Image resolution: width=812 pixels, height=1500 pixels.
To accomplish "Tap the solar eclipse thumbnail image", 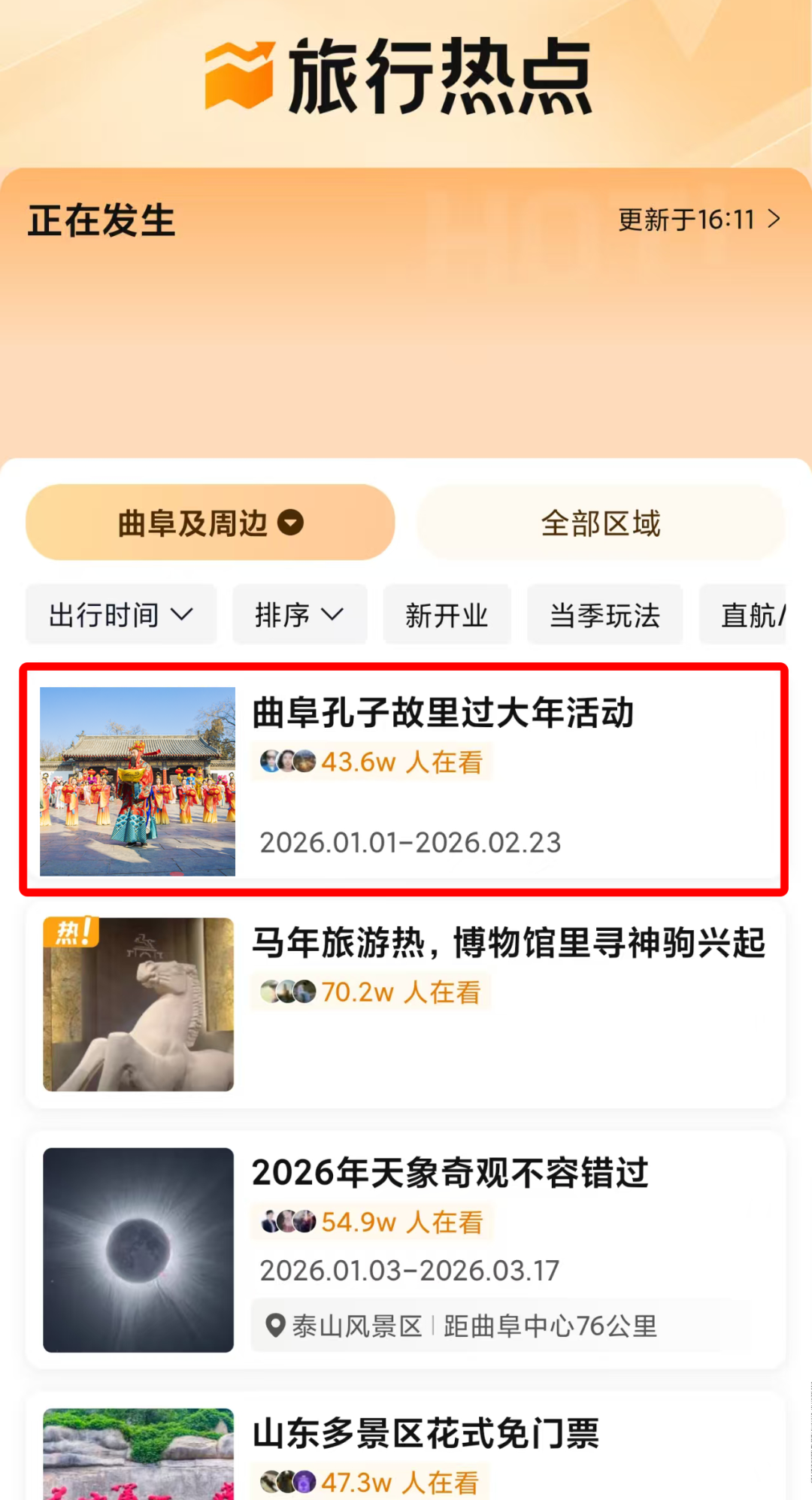I will pos(138,1248).
